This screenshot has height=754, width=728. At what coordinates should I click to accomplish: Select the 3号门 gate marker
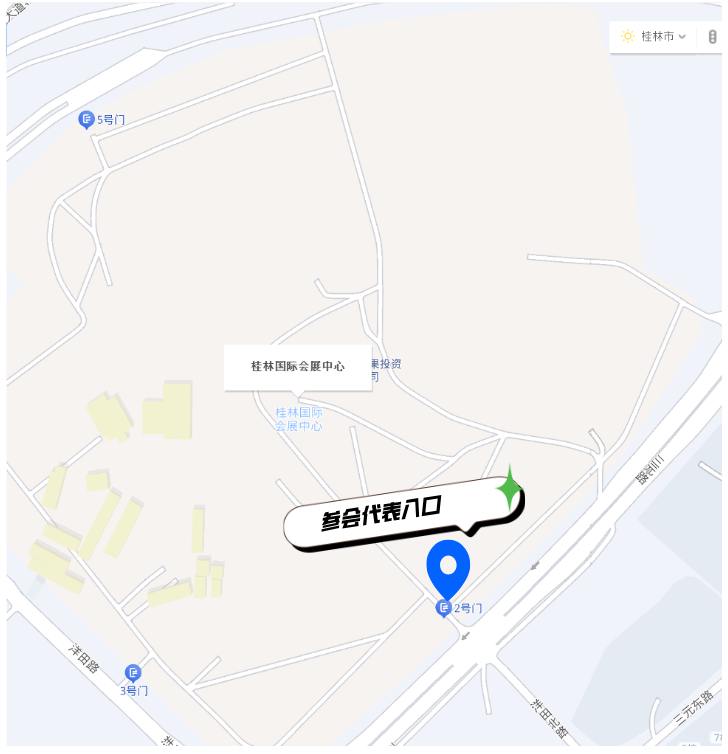133,673
